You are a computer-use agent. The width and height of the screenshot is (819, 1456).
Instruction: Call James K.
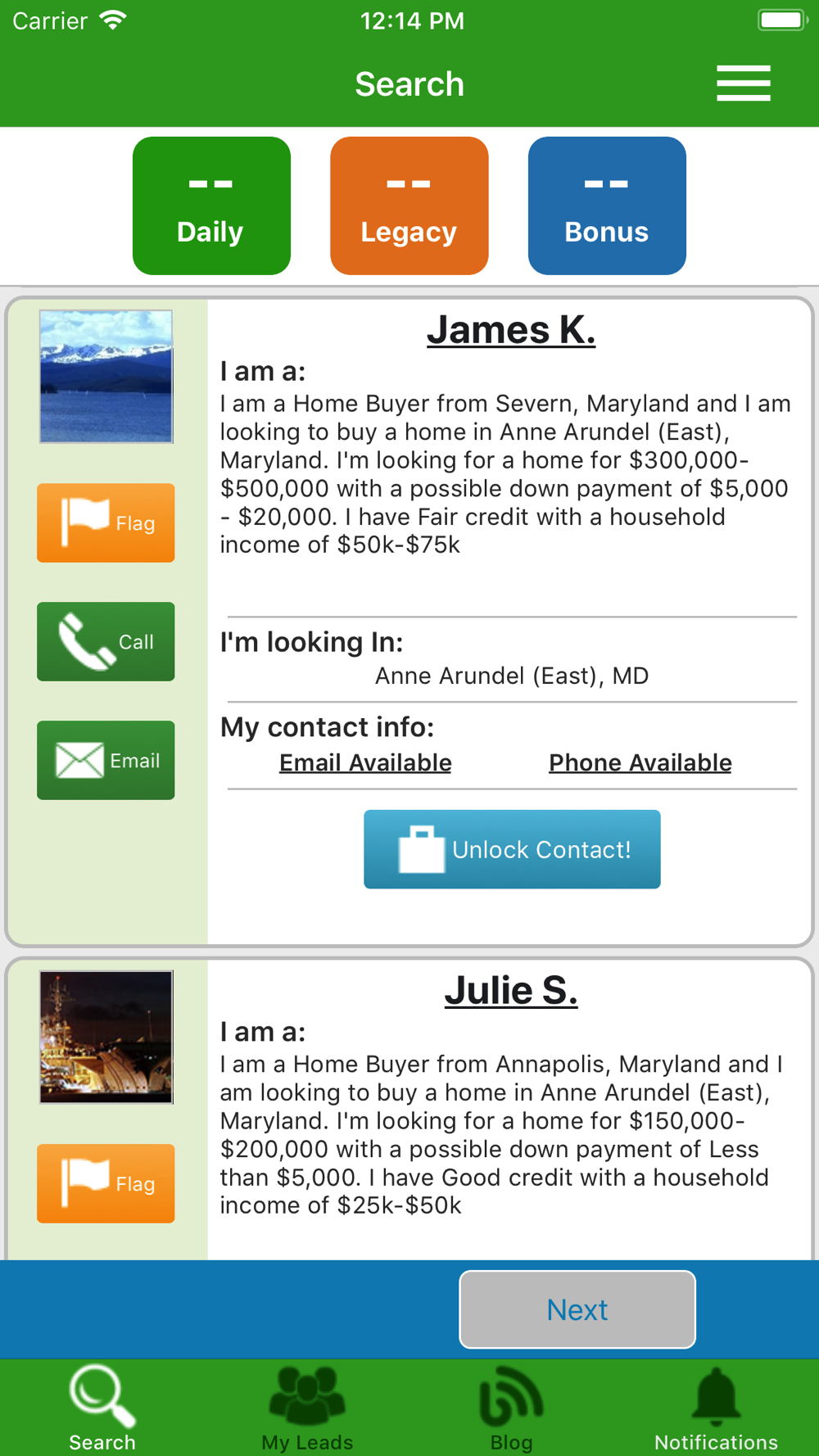coord(106,641)
